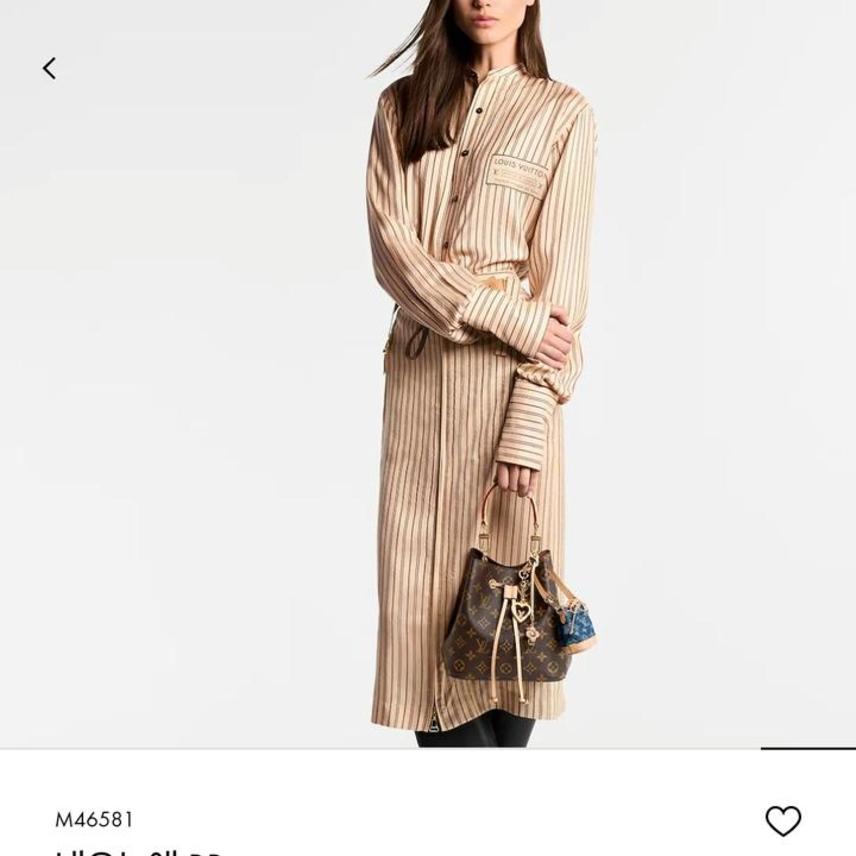This screenshot has height=856, width=856.
Task: Go back using the top-left arrow
Action: [49, 68]
